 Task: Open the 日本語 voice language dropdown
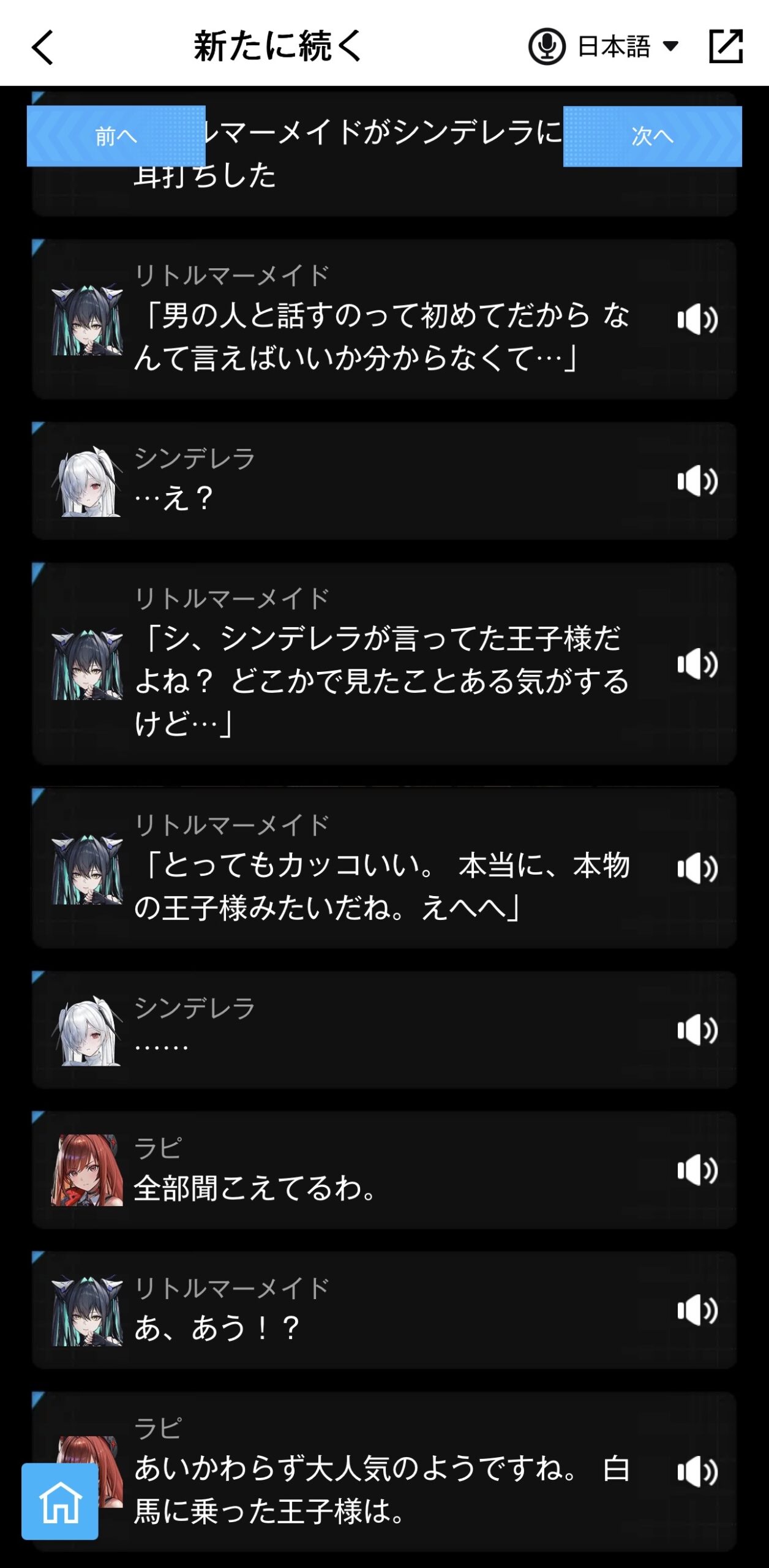click(x=614, y=47)
